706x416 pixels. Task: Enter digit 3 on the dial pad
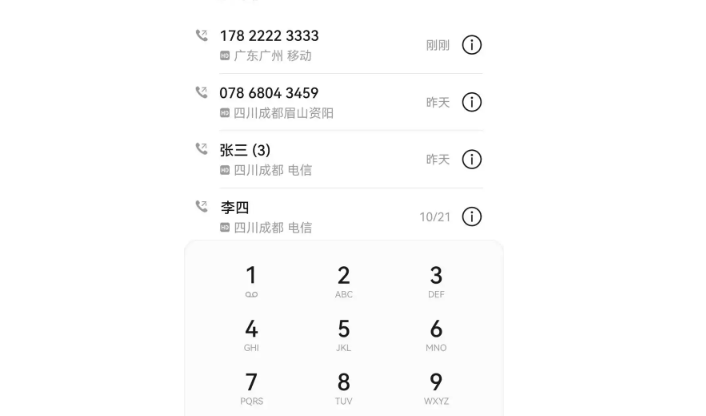coord(436,280)
